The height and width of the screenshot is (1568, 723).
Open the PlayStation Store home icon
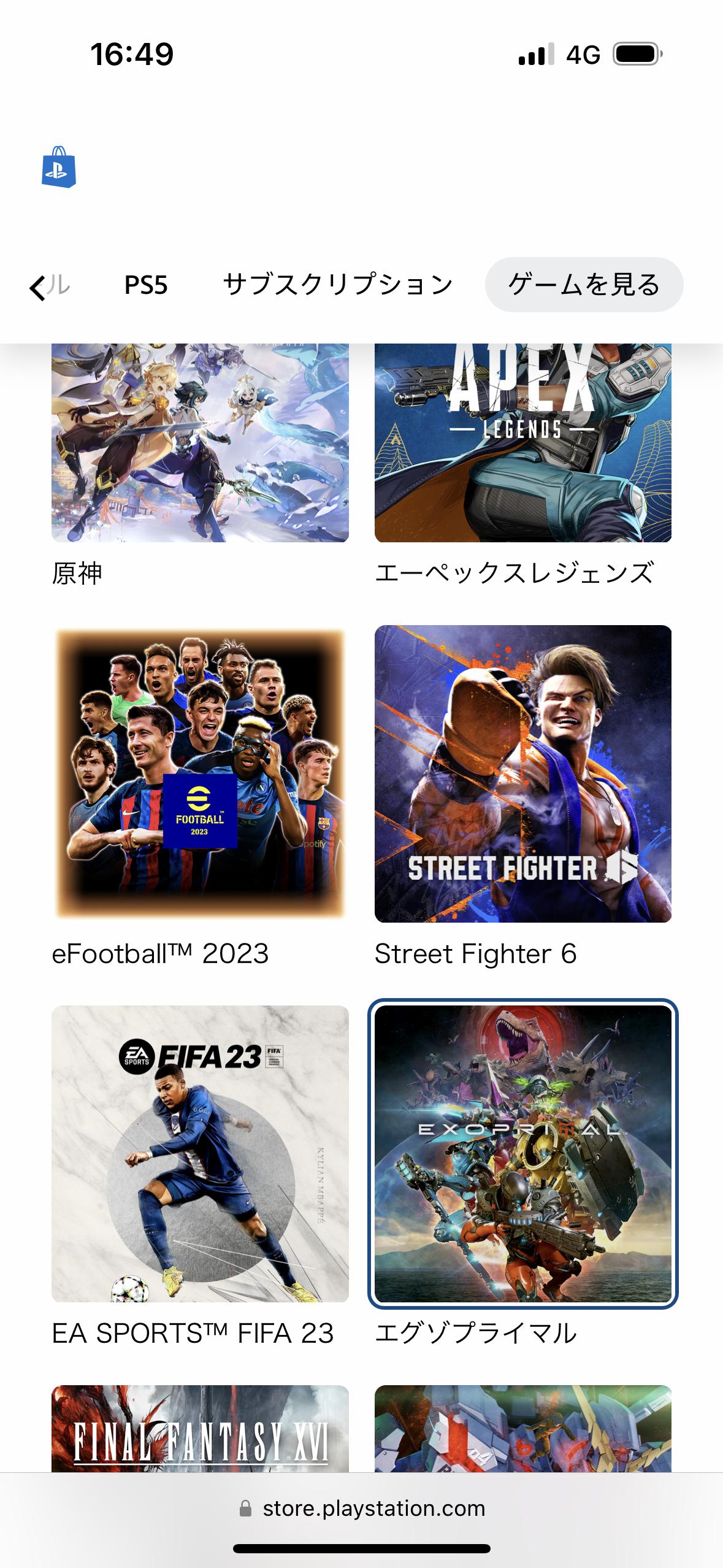click(59, 167)
